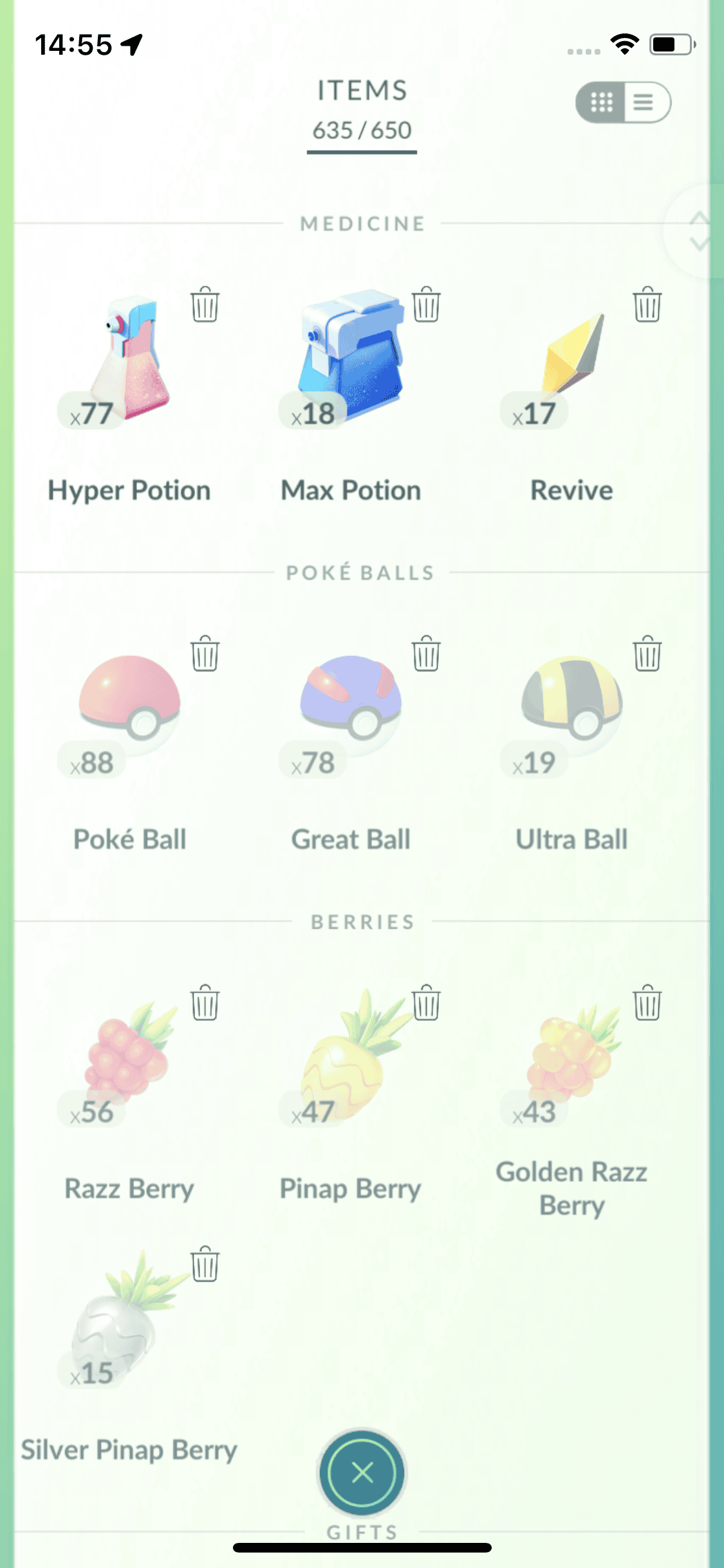Switch to list view layout

[x=644, y=102]
